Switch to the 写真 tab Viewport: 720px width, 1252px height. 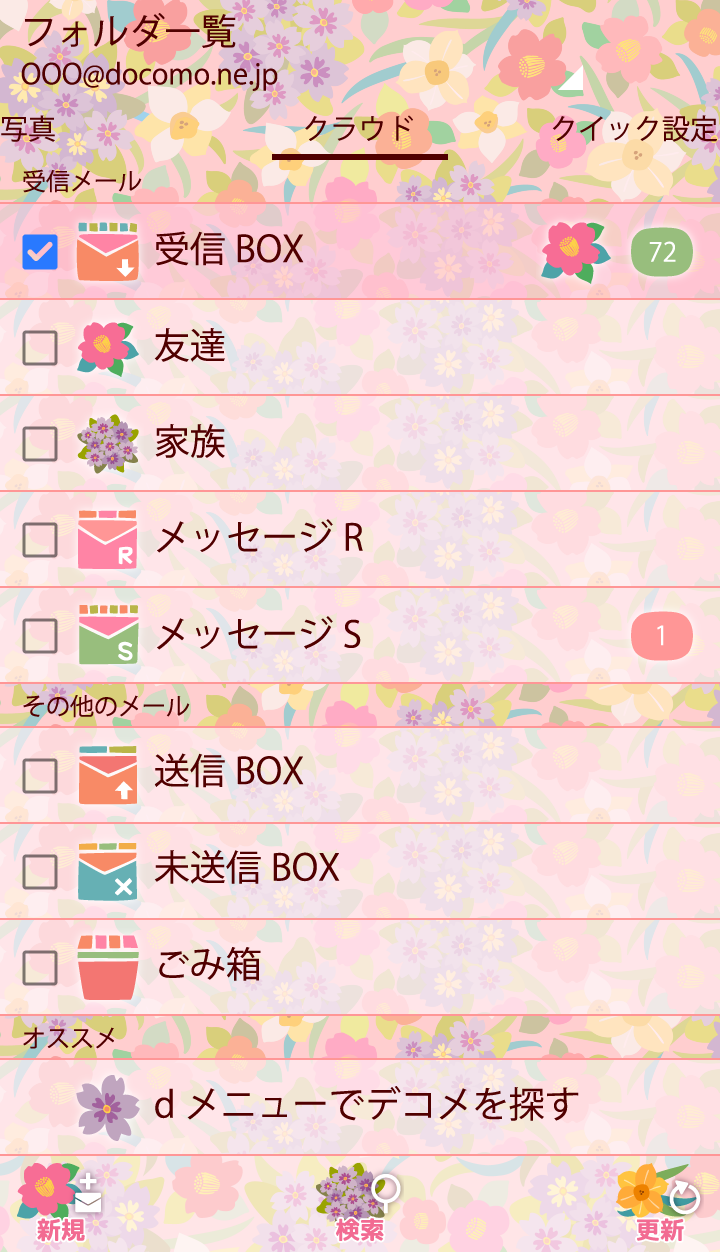(x=28, y=129)
